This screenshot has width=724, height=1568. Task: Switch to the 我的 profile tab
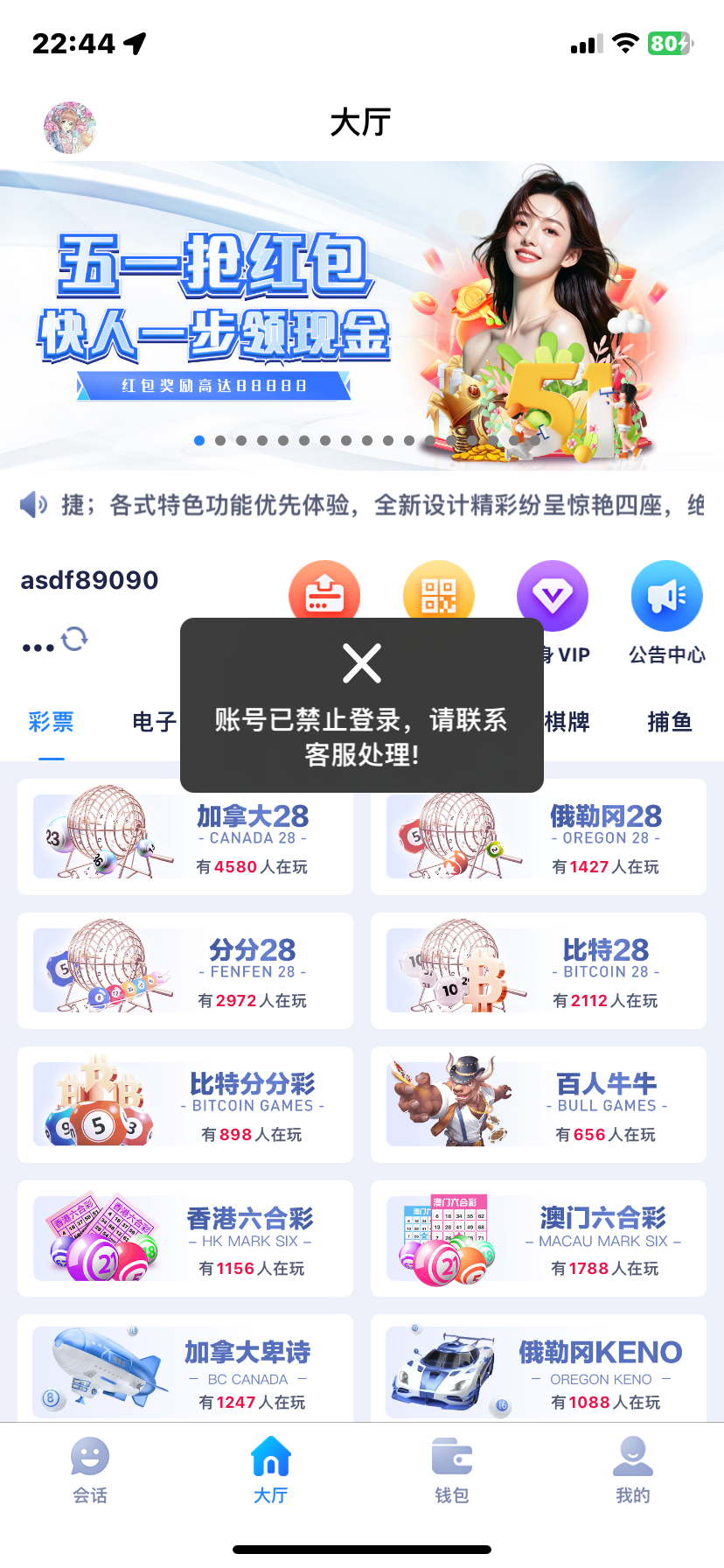(x=633, y=1470)
